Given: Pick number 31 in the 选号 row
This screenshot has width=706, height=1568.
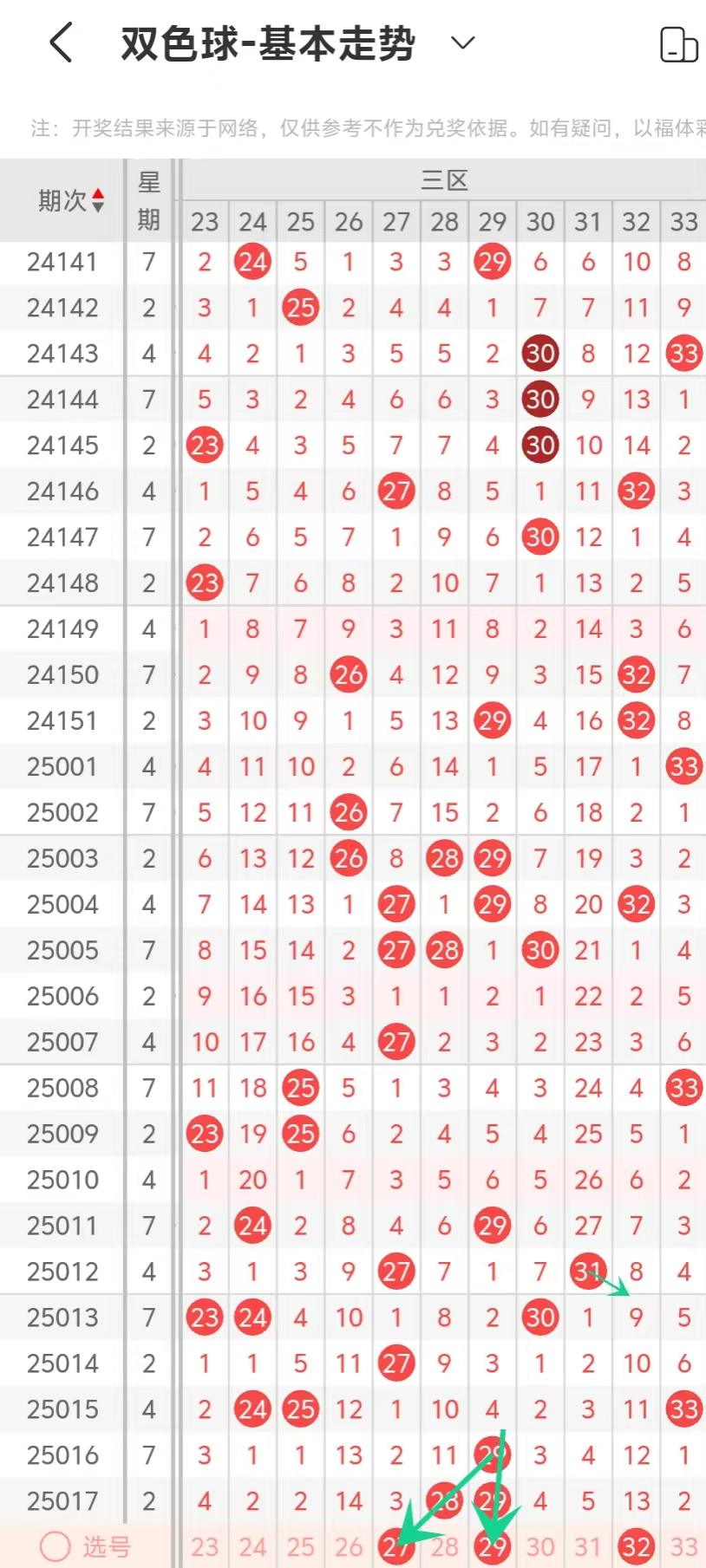Looking at the screenshot, I should click(588, 1546).
